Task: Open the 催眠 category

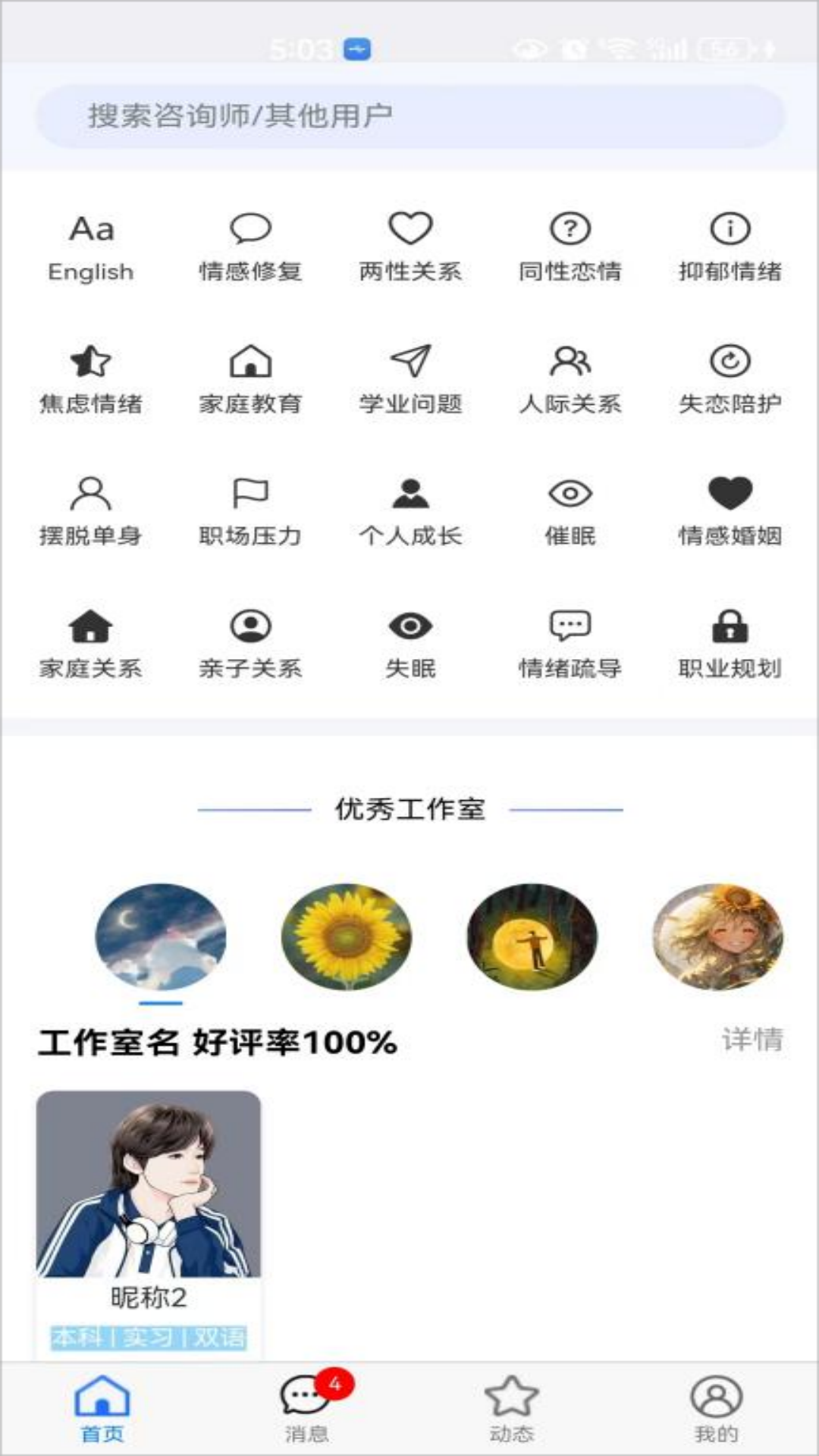Action: 570,513
